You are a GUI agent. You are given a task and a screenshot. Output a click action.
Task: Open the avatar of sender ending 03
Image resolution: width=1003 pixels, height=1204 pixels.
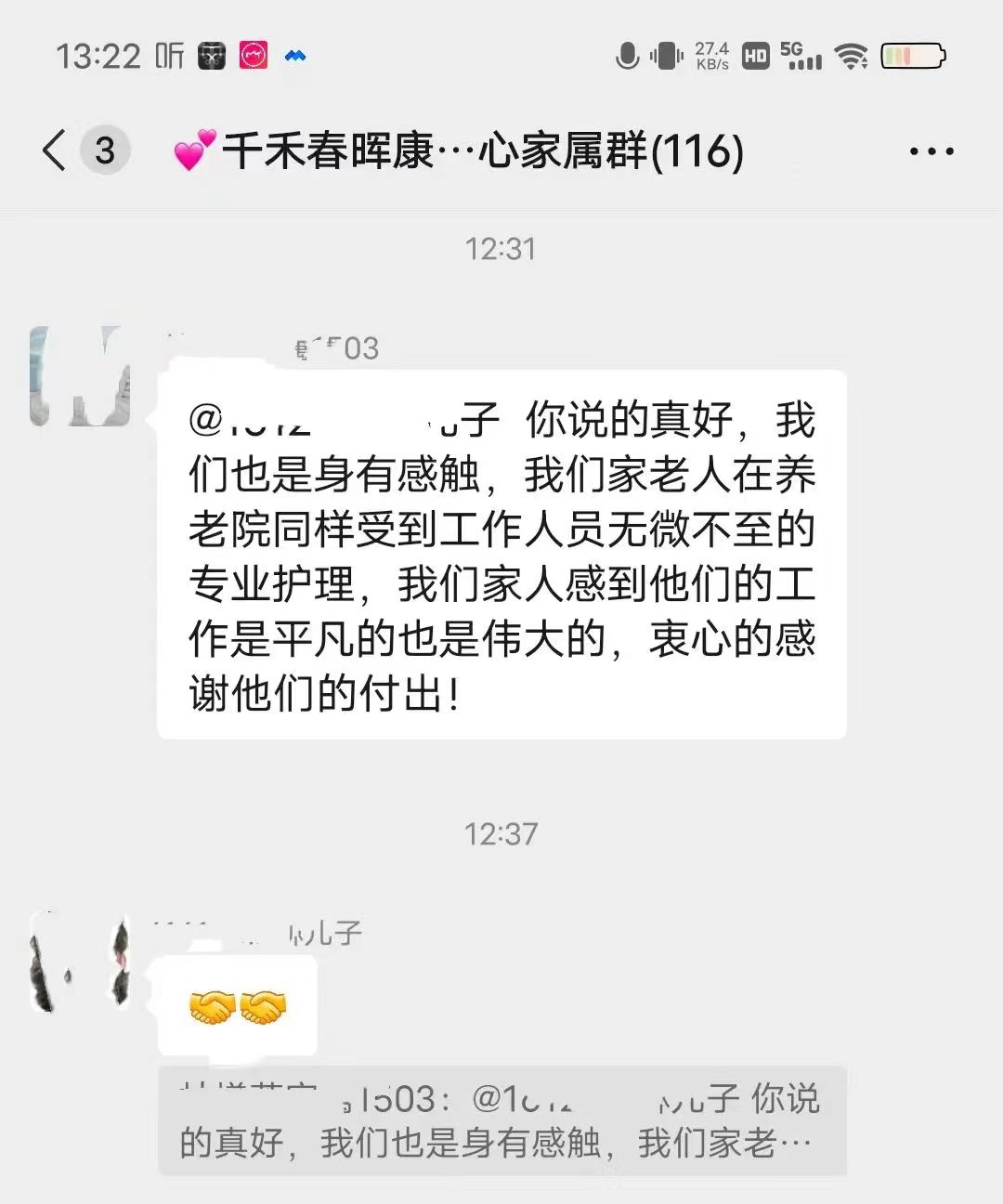click(79, 376)
